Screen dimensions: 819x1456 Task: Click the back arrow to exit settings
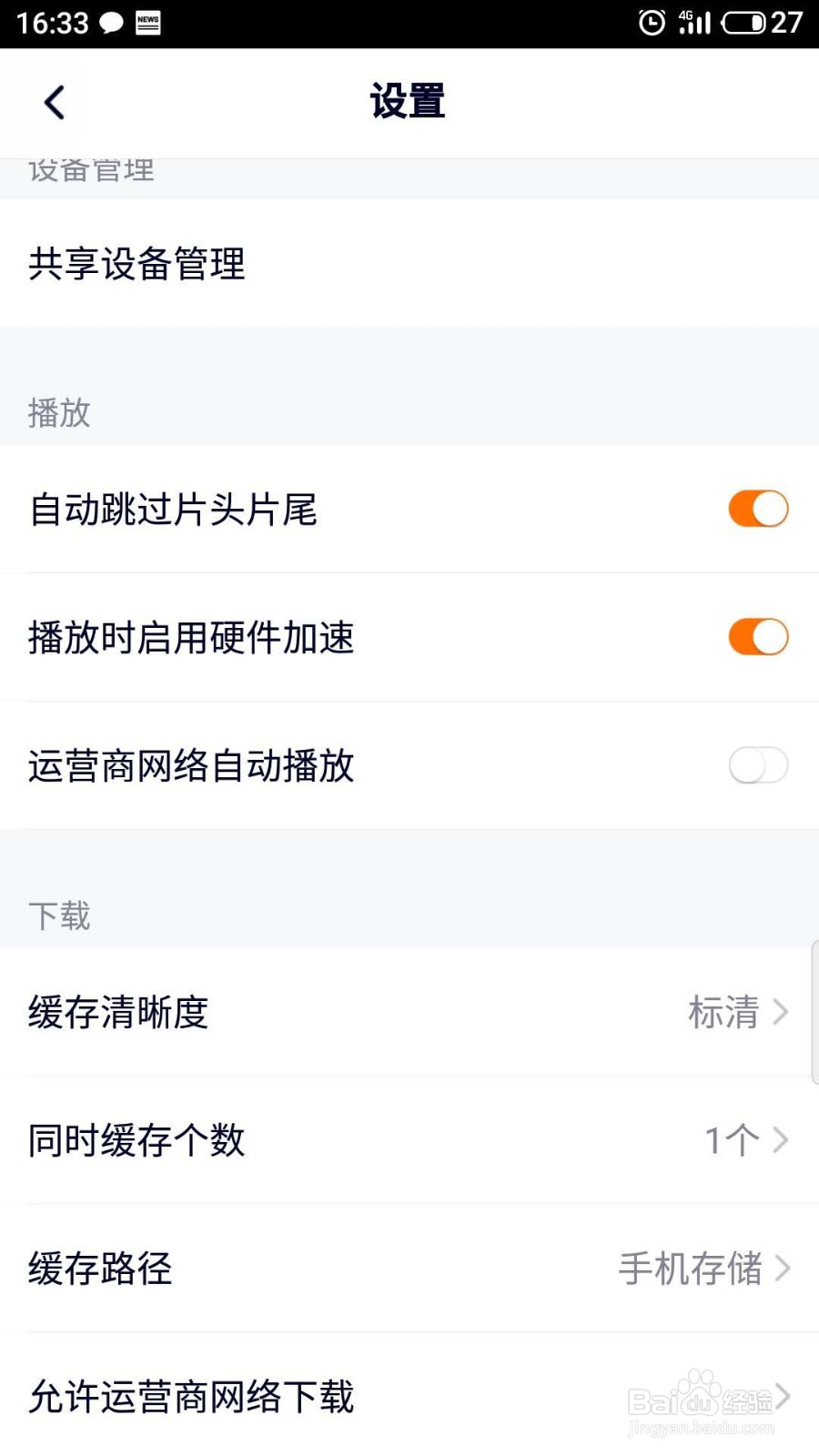point(52,102)
